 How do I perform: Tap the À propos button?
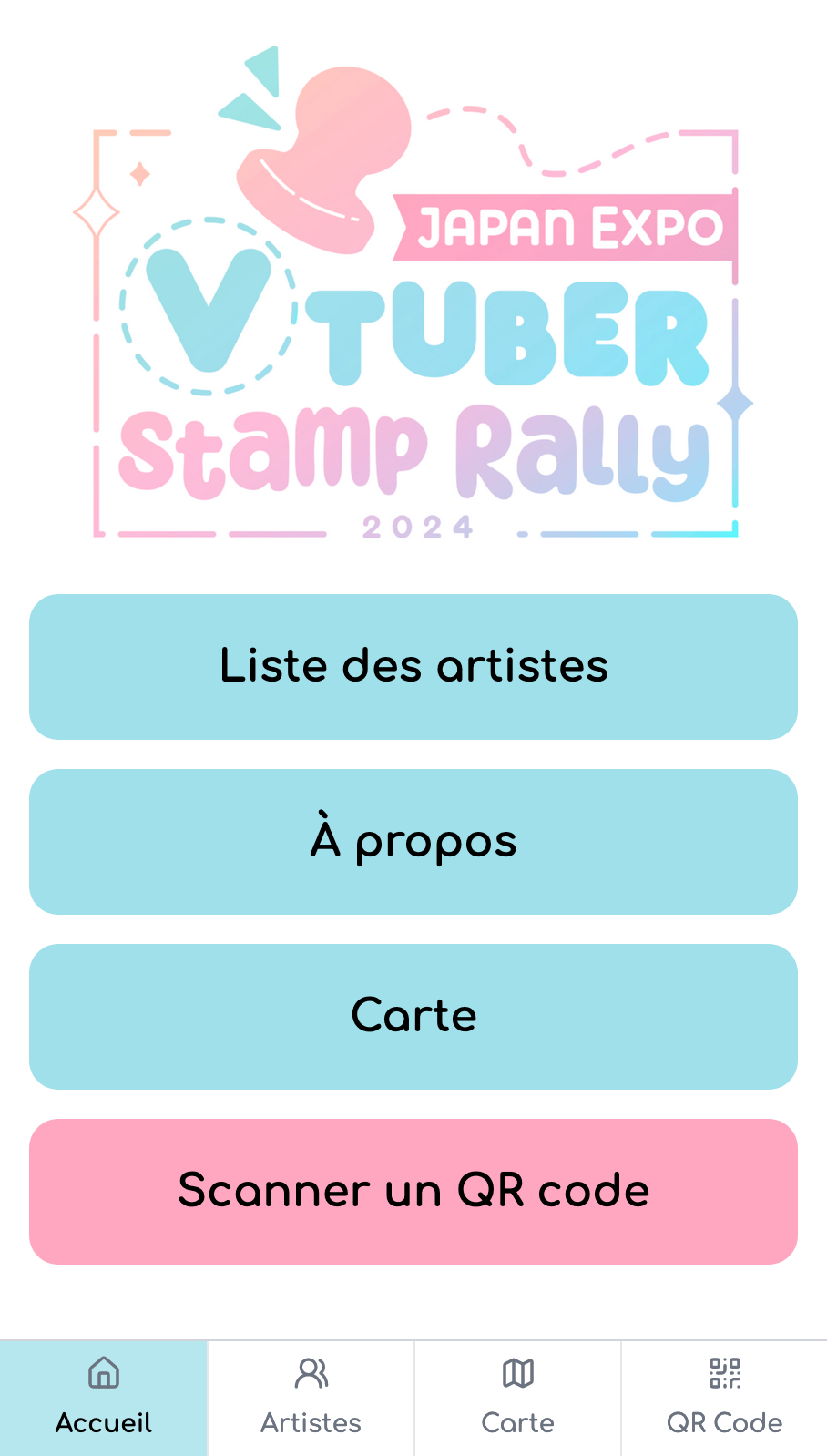pos(413,841)
